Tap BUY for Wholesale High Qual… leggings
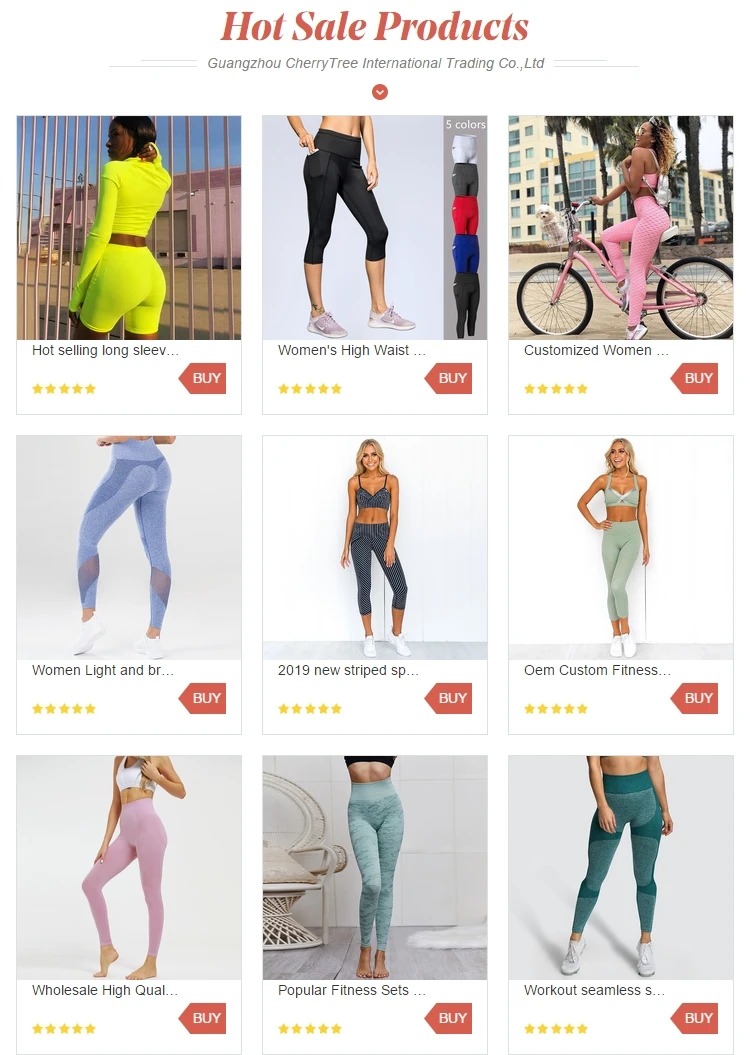The height and width of the screenshot is (1055, 750). coord(202,1018)
